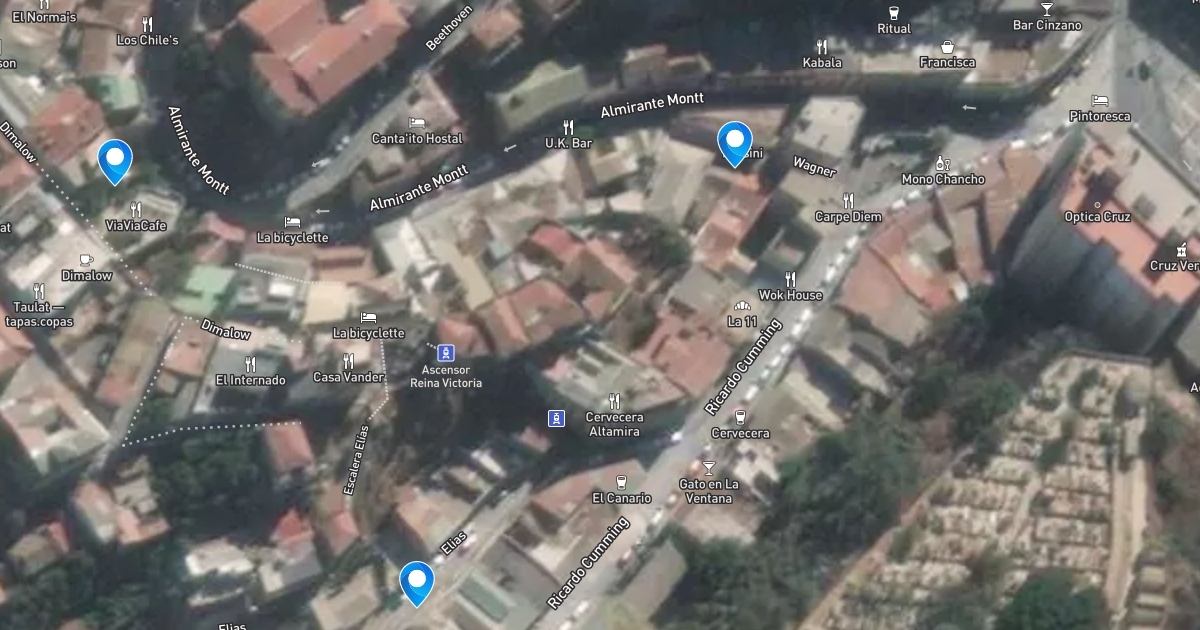This screenshot has width=1200, height=630.
Task: Tap the El Canario cafe marker
Action: (x=621, y=481)
